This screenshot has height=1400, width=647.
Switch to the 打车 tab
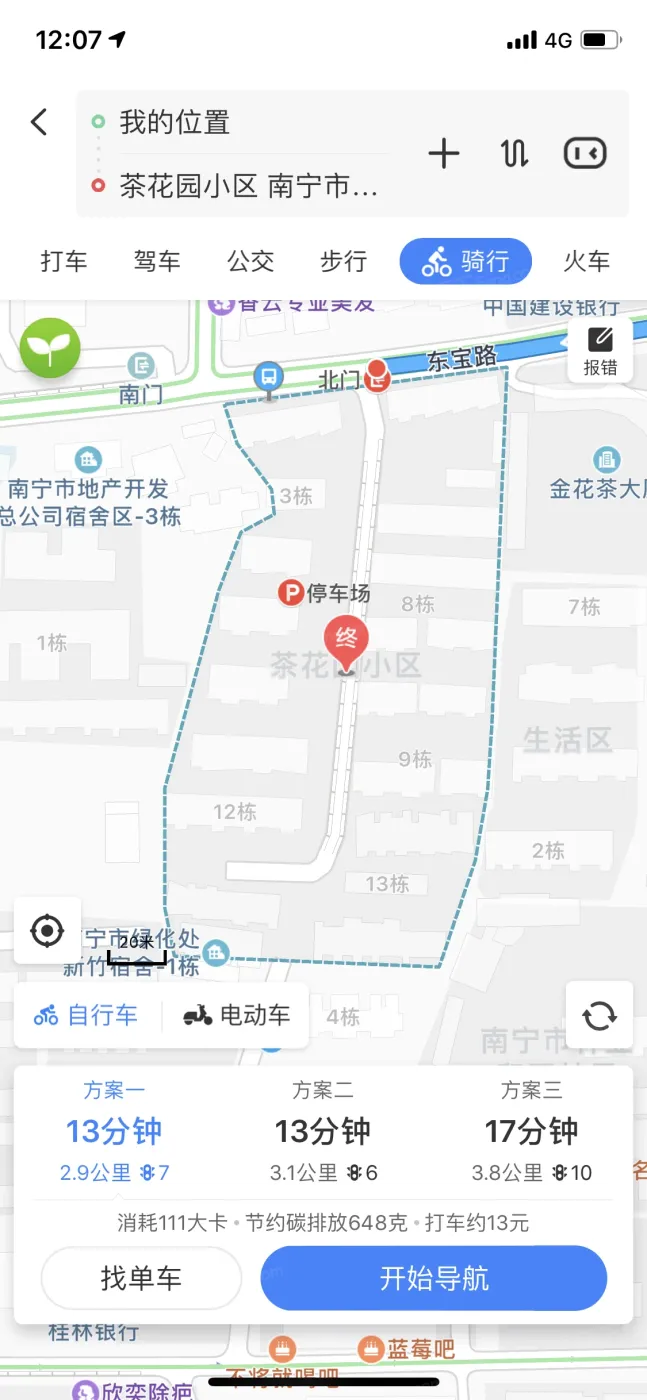click(64, 262)
